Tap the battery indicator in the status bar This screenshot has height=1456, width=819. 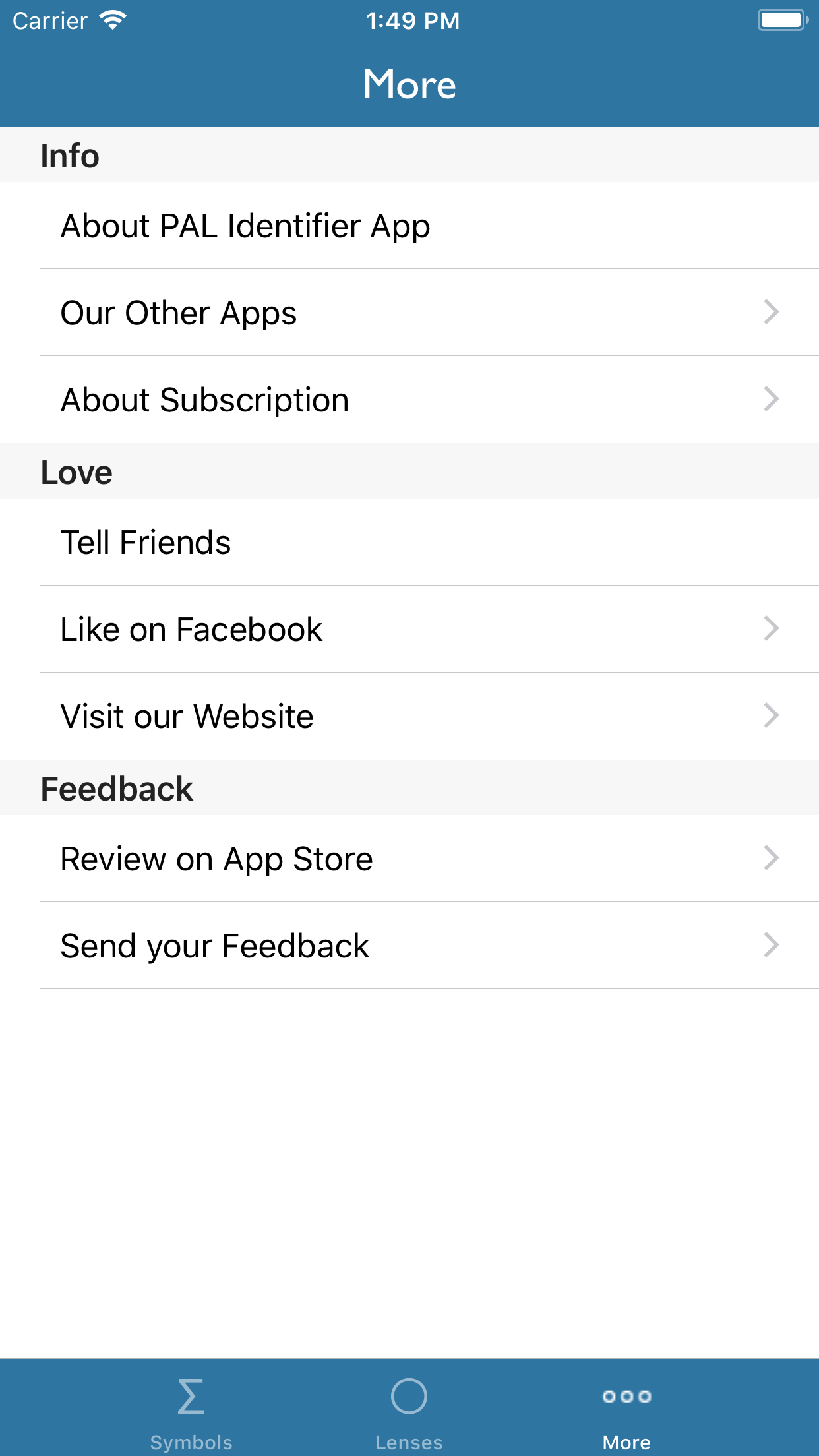point(782,19)
